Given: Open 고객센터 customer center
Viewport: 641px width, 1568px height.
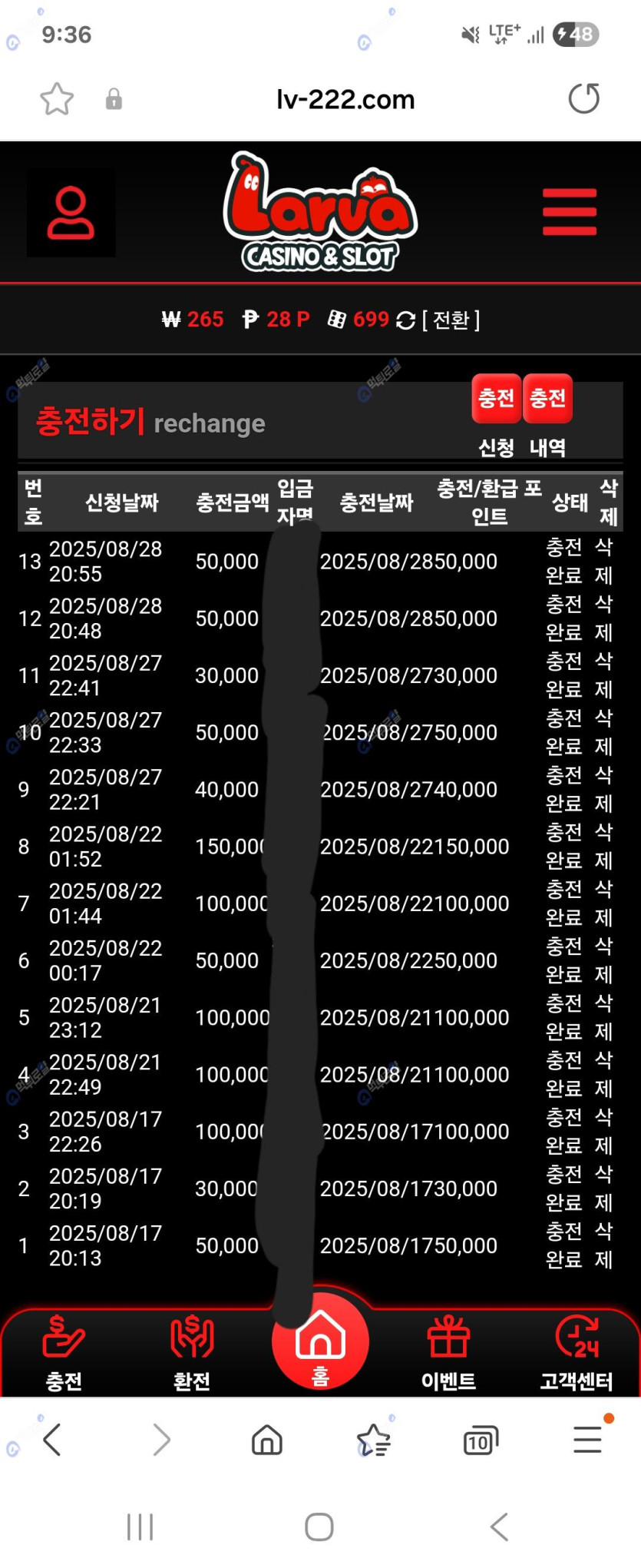Looking at the screenshot, I should [x=577, y=1354].
